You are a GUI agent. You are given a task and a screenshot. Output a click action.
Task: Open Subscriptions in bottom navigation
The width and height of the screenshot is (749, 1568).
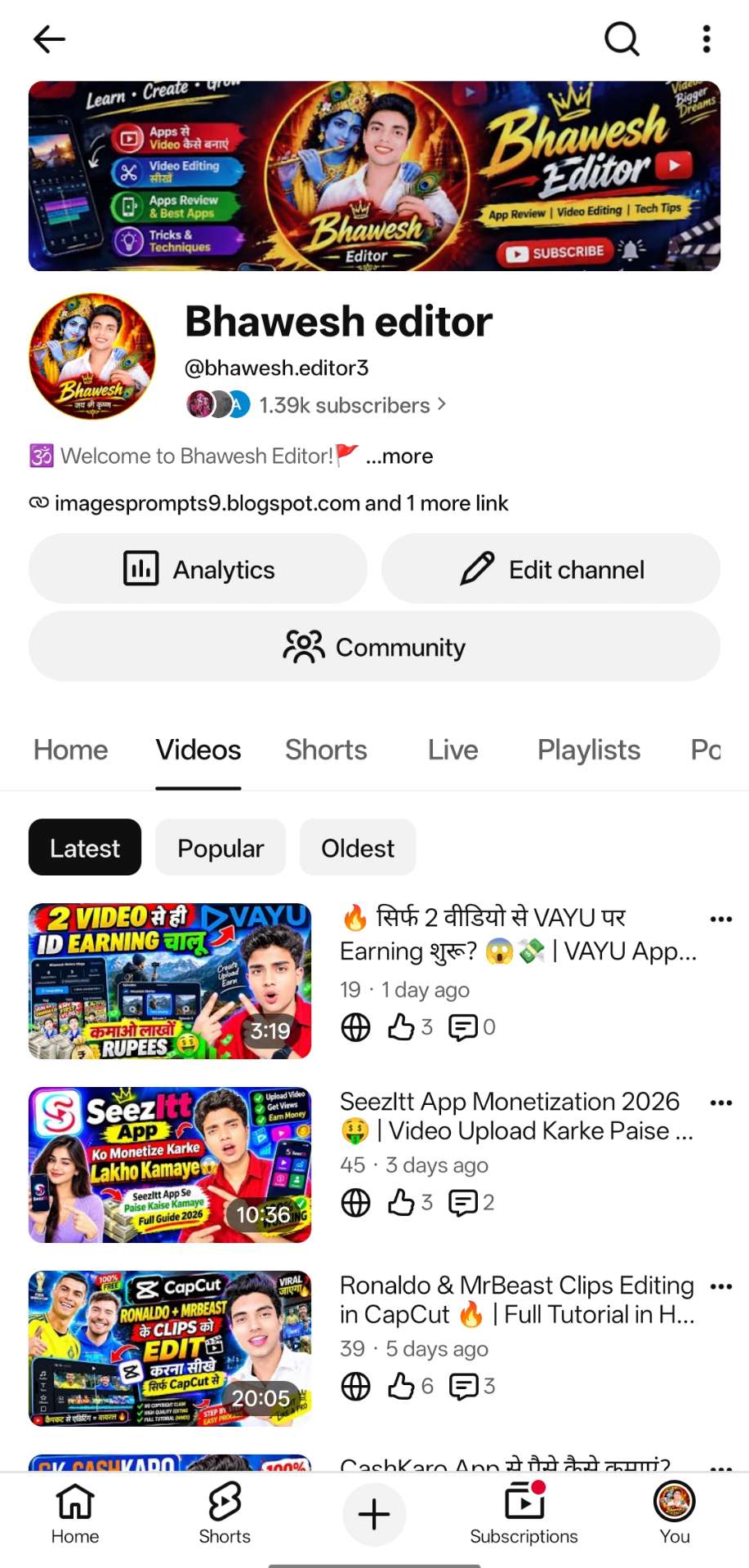pyautogui.click(x=524, y=1514)
